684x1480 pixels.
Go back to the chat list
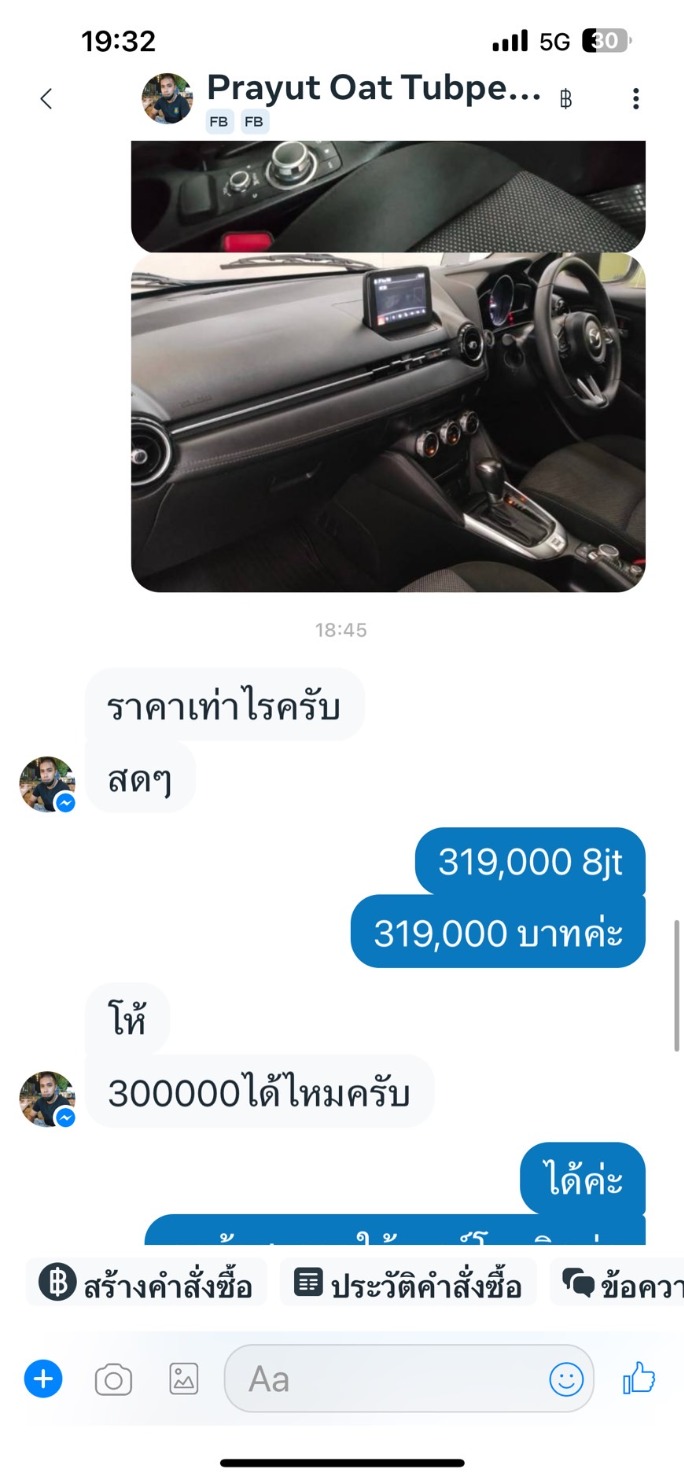coord(45,99)
